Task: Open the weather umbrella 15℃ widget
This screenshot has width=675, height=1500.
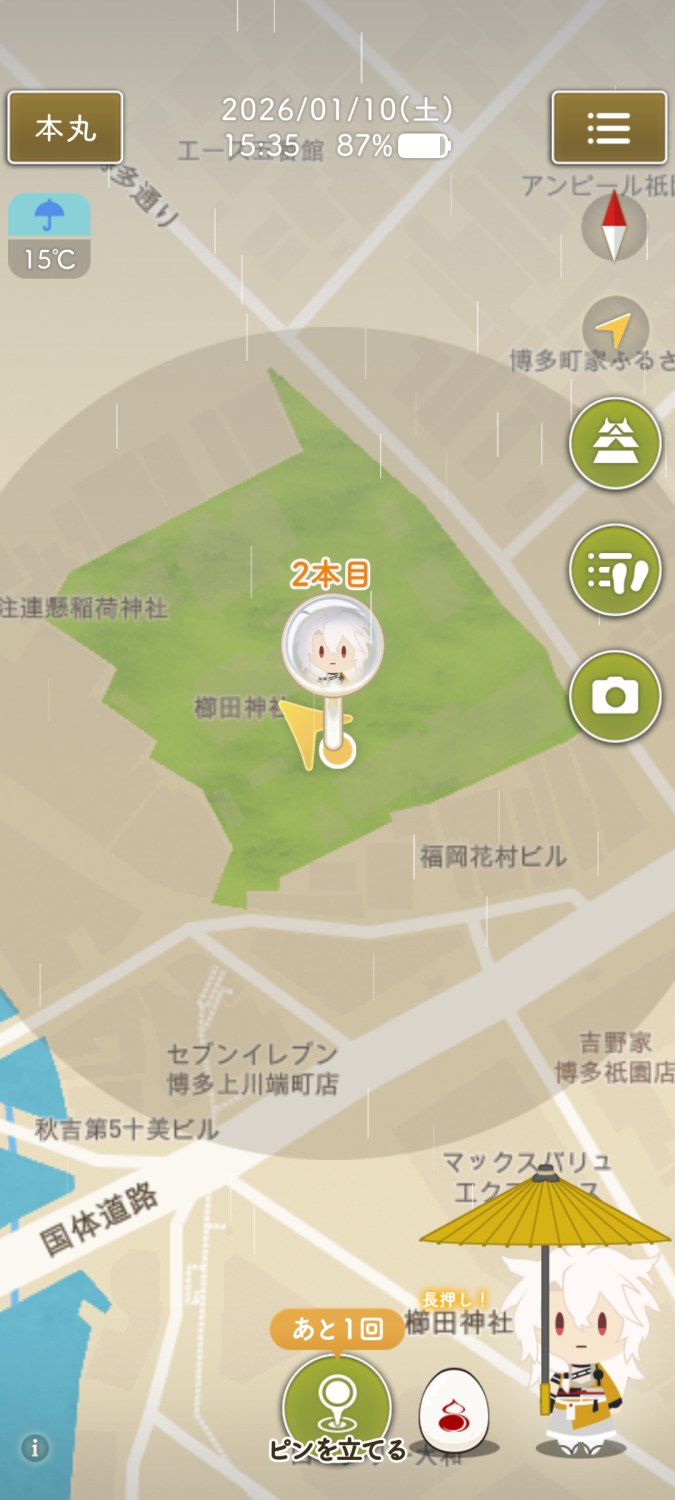Action: (49, 235)
